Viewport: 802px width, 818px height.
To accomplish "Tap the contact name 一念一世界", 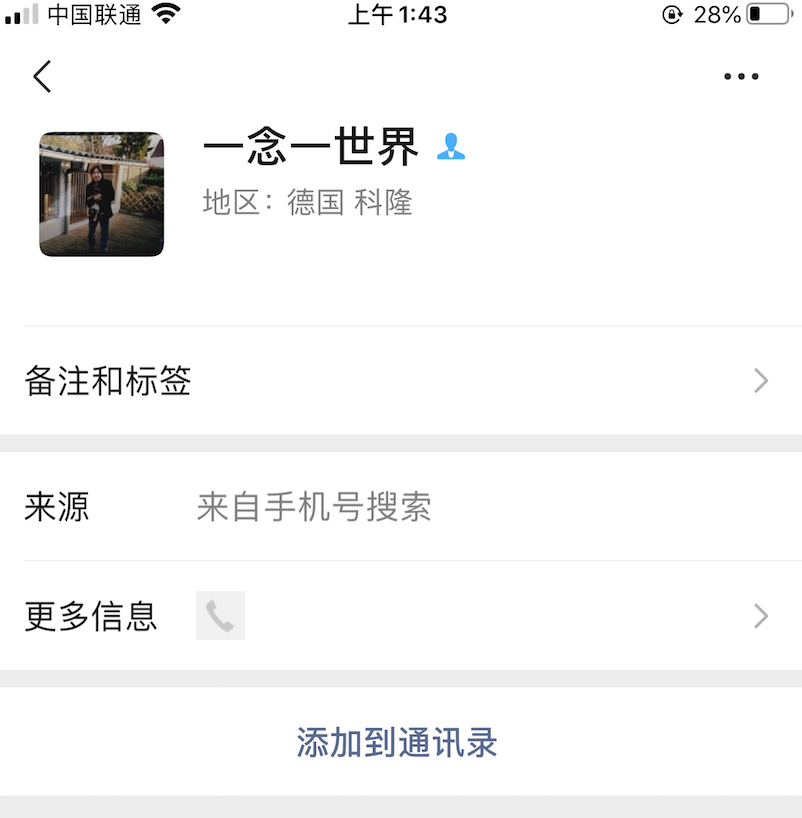I will click(312, 147).
